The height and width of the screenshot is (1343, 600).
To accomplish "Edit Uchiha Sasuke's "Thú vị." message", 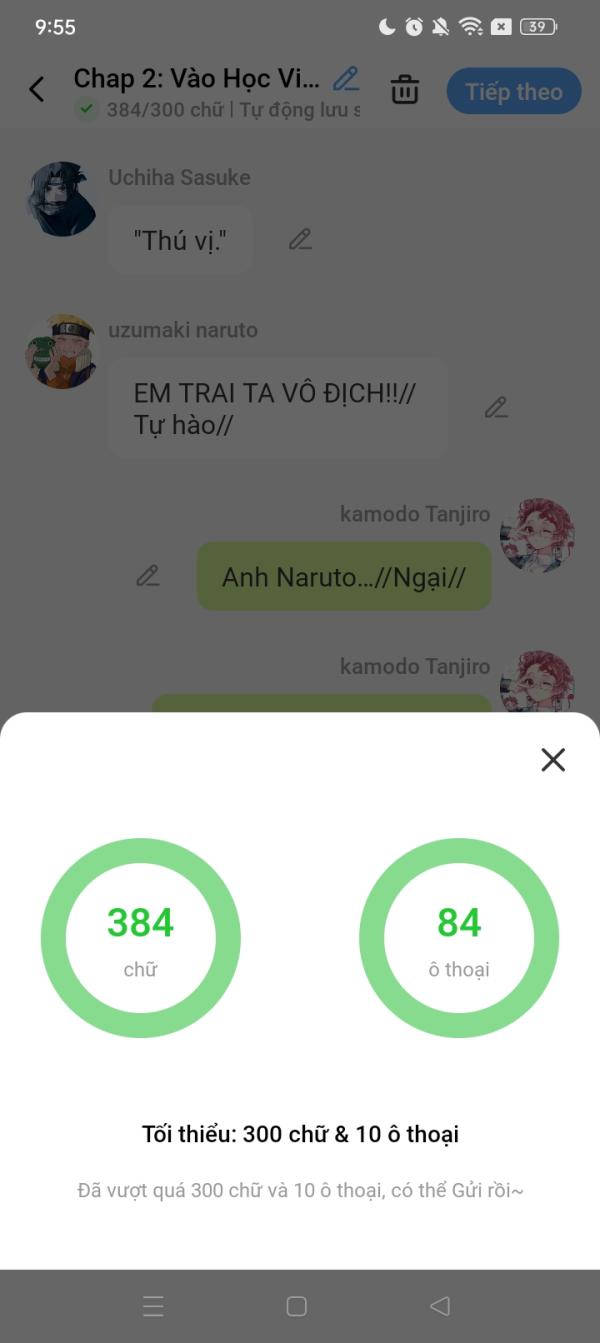I will pyautogui.click(x=300, y=239).
